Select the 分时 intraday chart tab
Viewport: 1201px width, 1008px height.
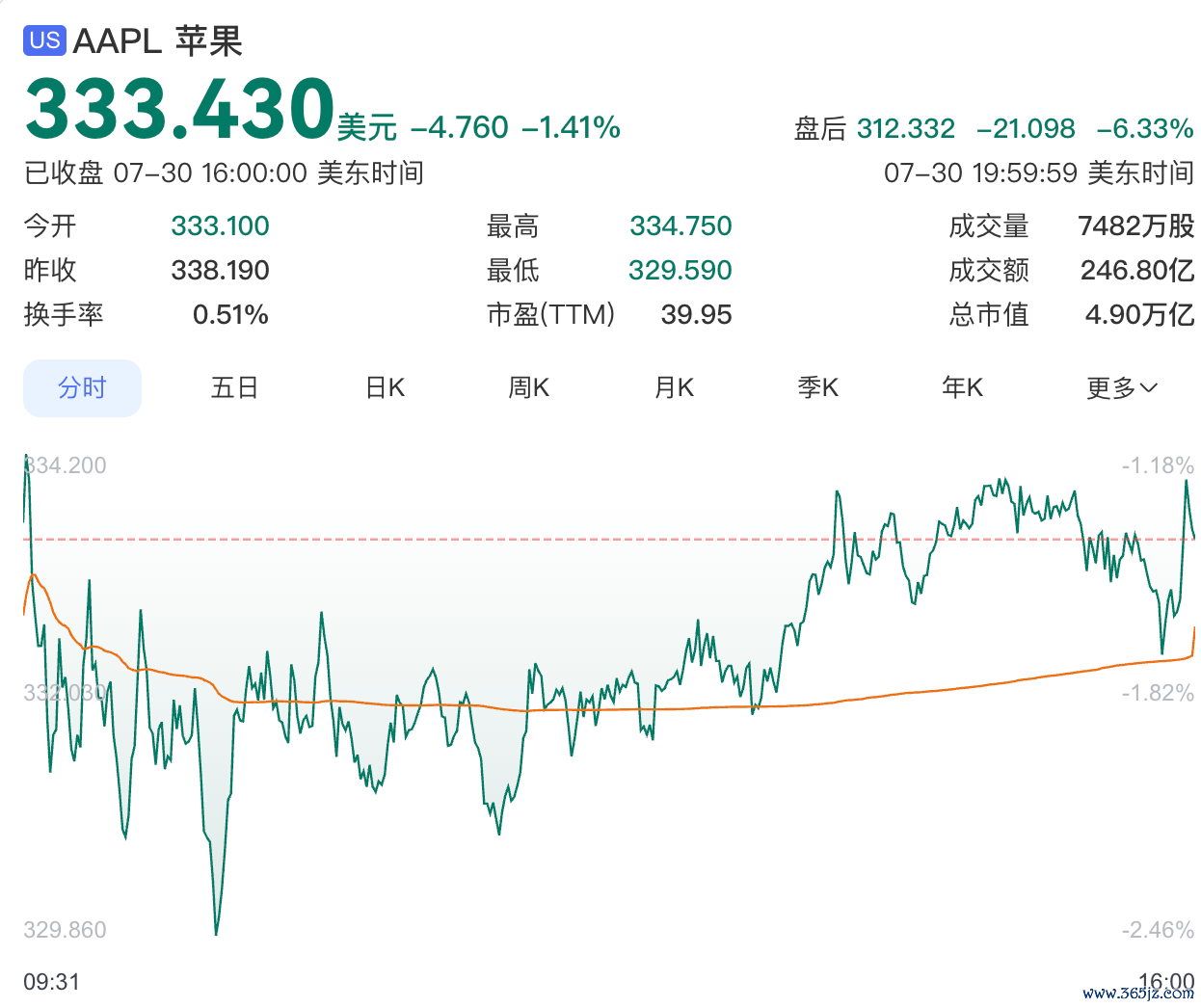click(82, 388)
